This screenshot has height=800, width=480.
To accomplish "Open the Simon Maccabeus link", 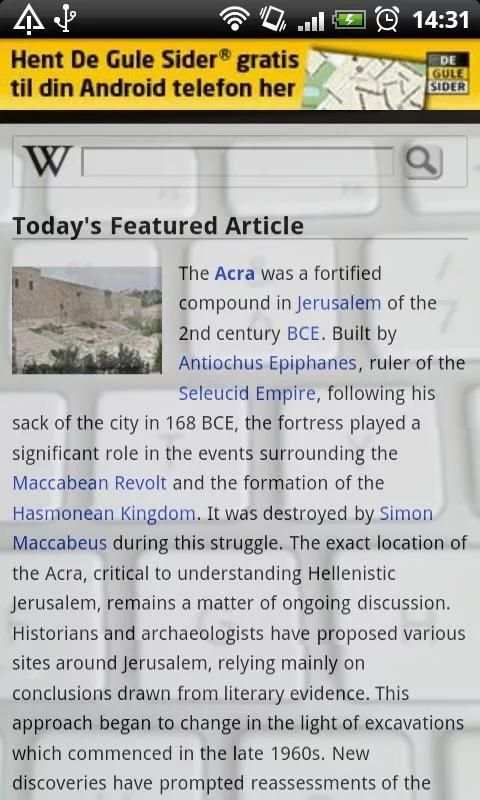I will [407, 513].
